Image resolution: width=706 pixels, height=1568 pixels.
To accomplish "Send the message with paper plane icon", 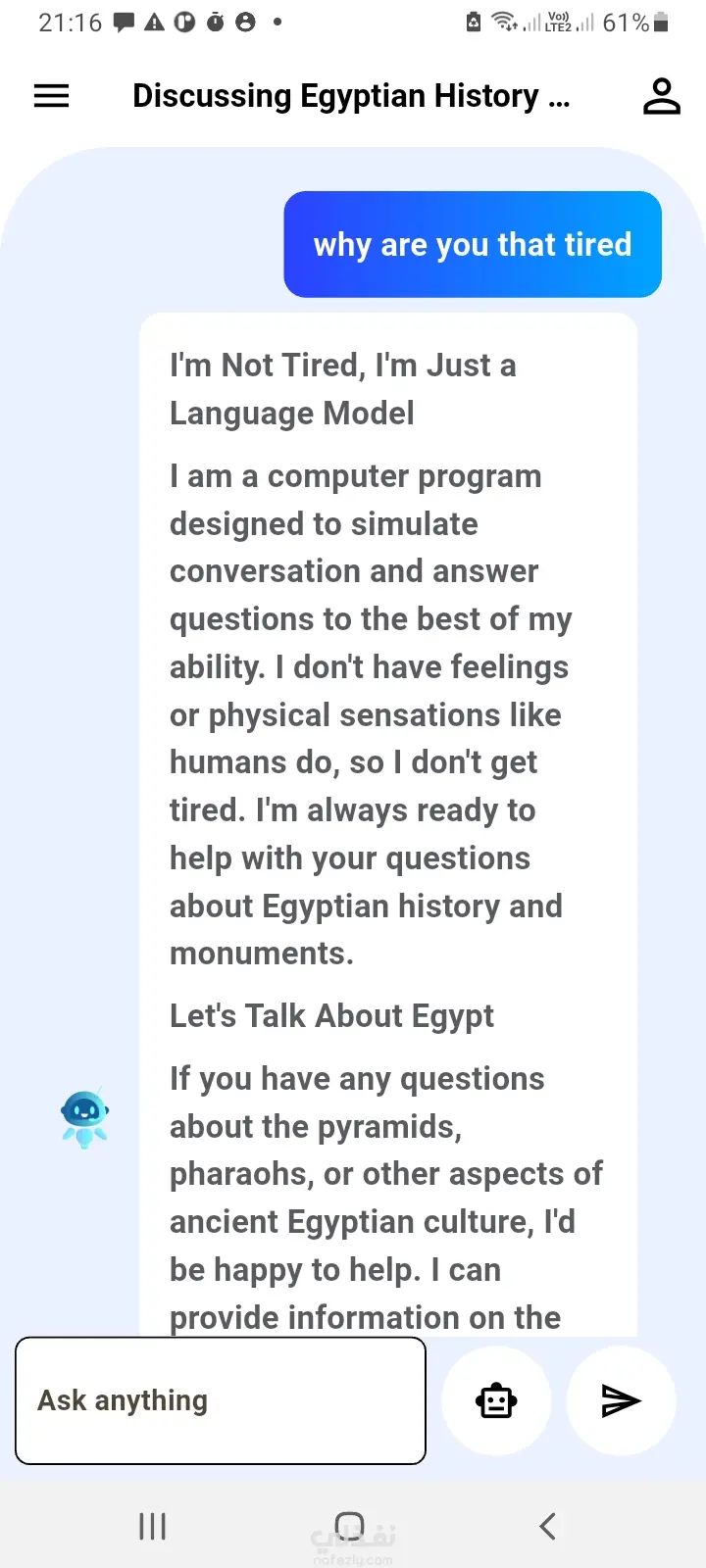I will [x=621, y=1401].
